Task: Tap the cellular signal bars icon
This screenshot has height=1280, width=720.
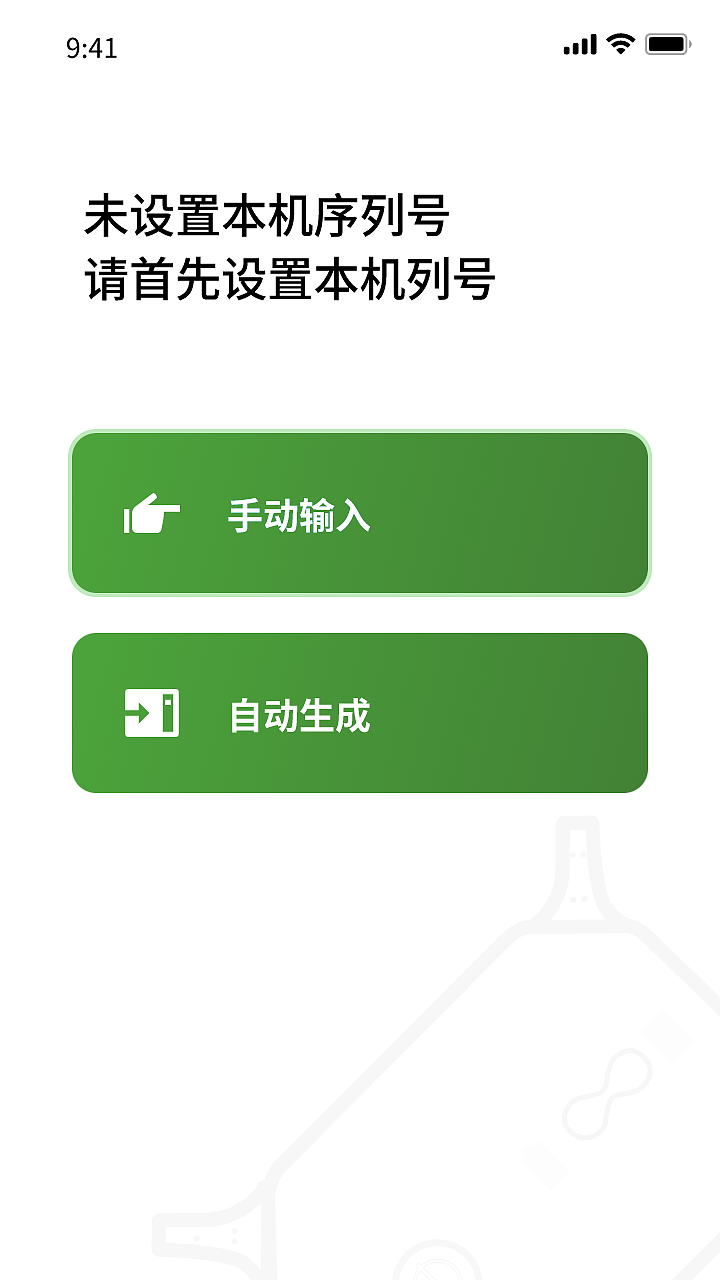Action: click(x=578, y=43)
